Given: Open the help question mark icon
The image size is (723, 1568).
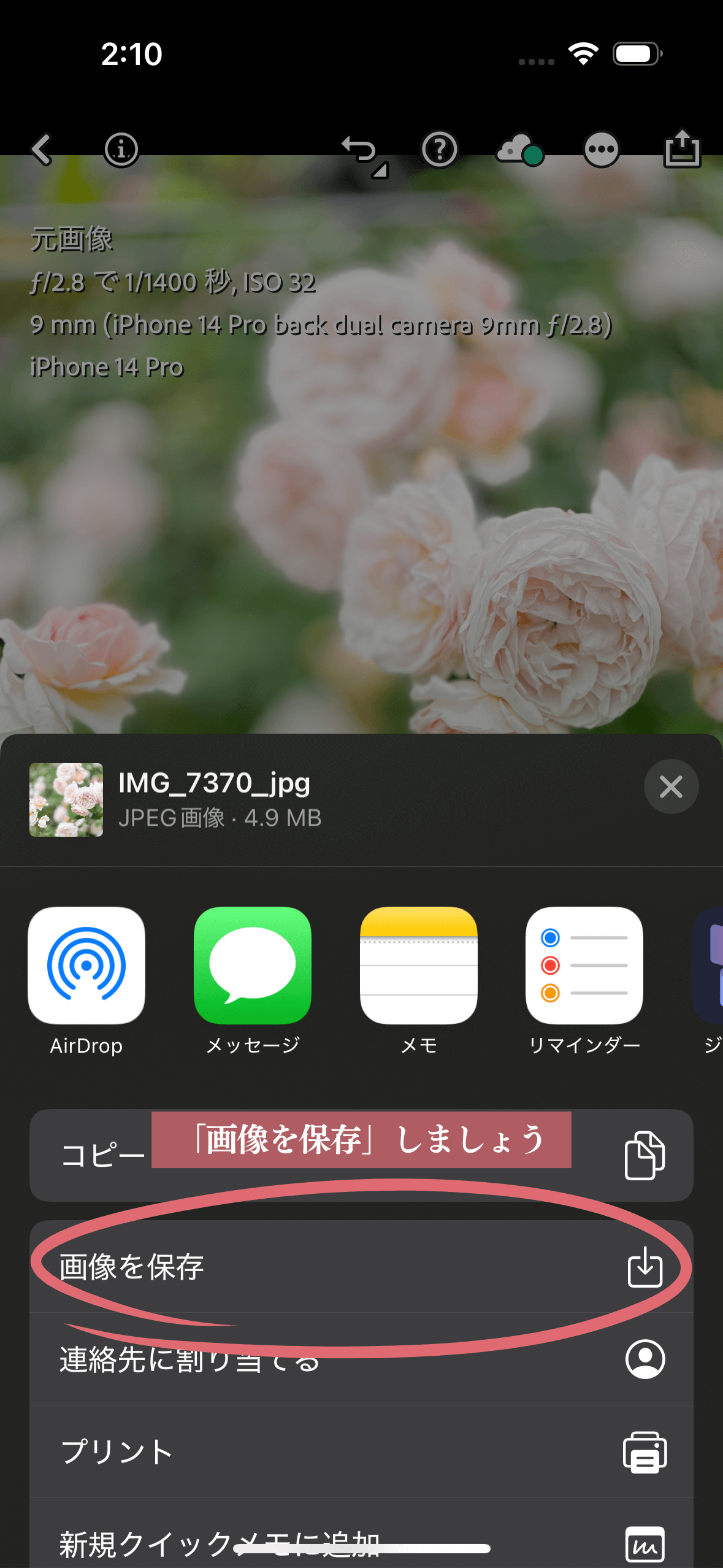Looking at the screenshot, I should pyautogui.click(x=440, y=150).
